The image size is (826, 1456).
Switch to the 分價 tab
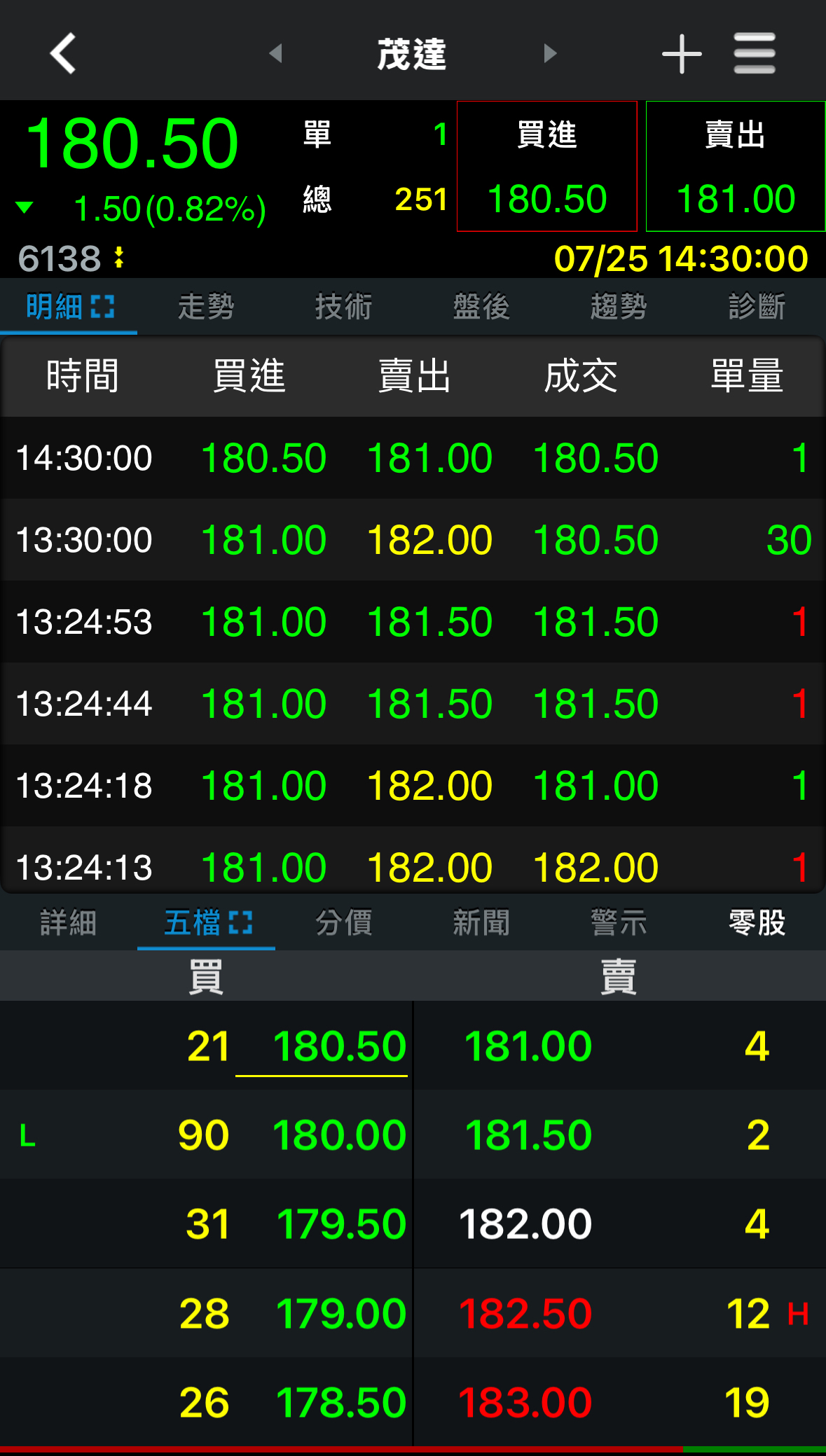pyautogui.click(x=343, y=923)
